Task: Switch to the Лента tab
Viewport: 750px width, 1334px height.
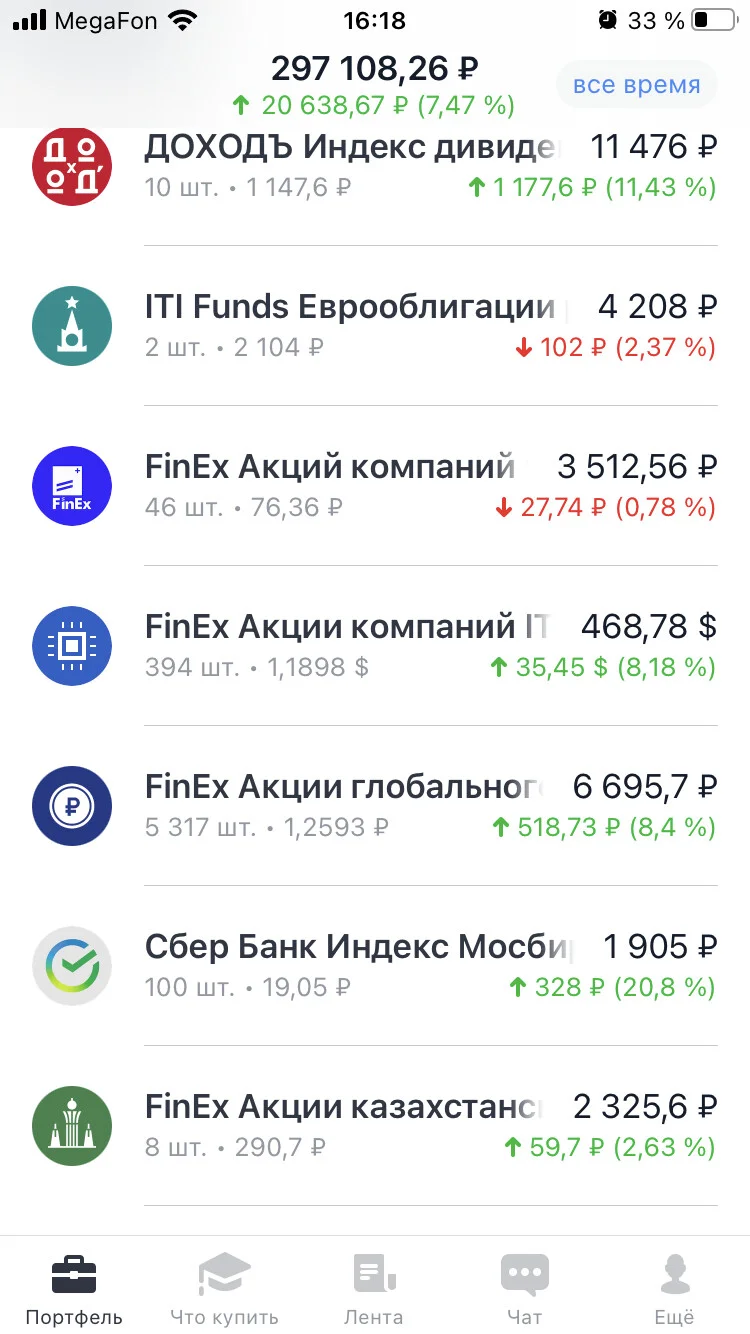Action: tap(374, 1287)
